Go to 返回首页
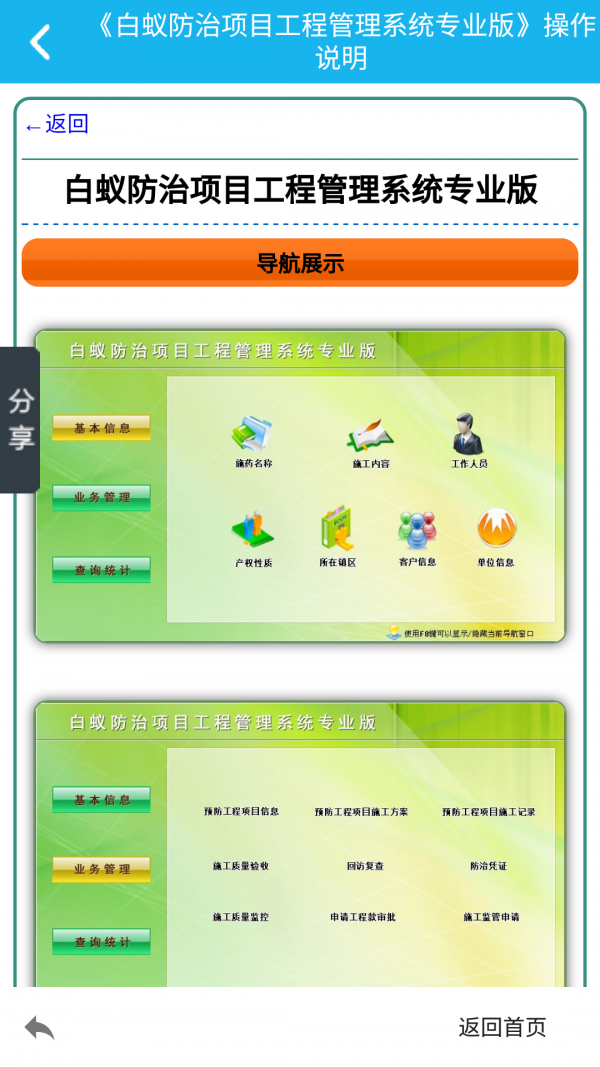 tap(502, 1027)
